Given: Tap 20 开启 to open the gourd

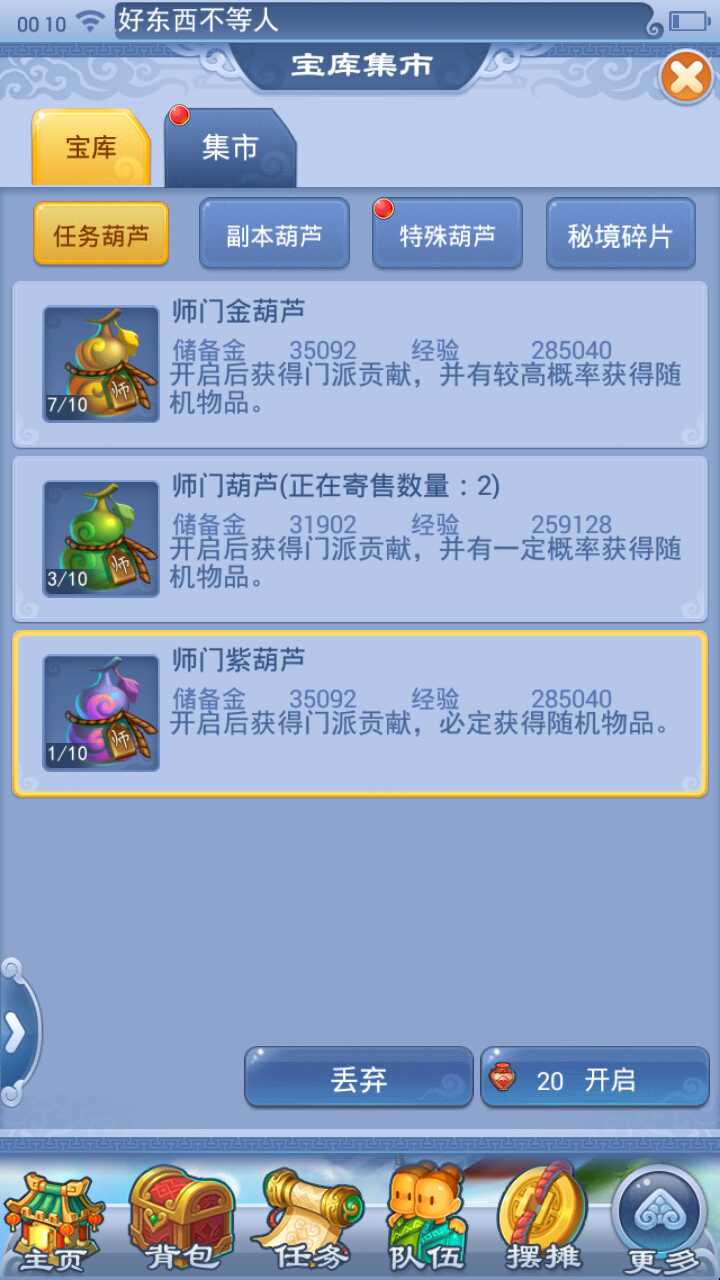Looking at the screenshot, I should point(595,1078).
